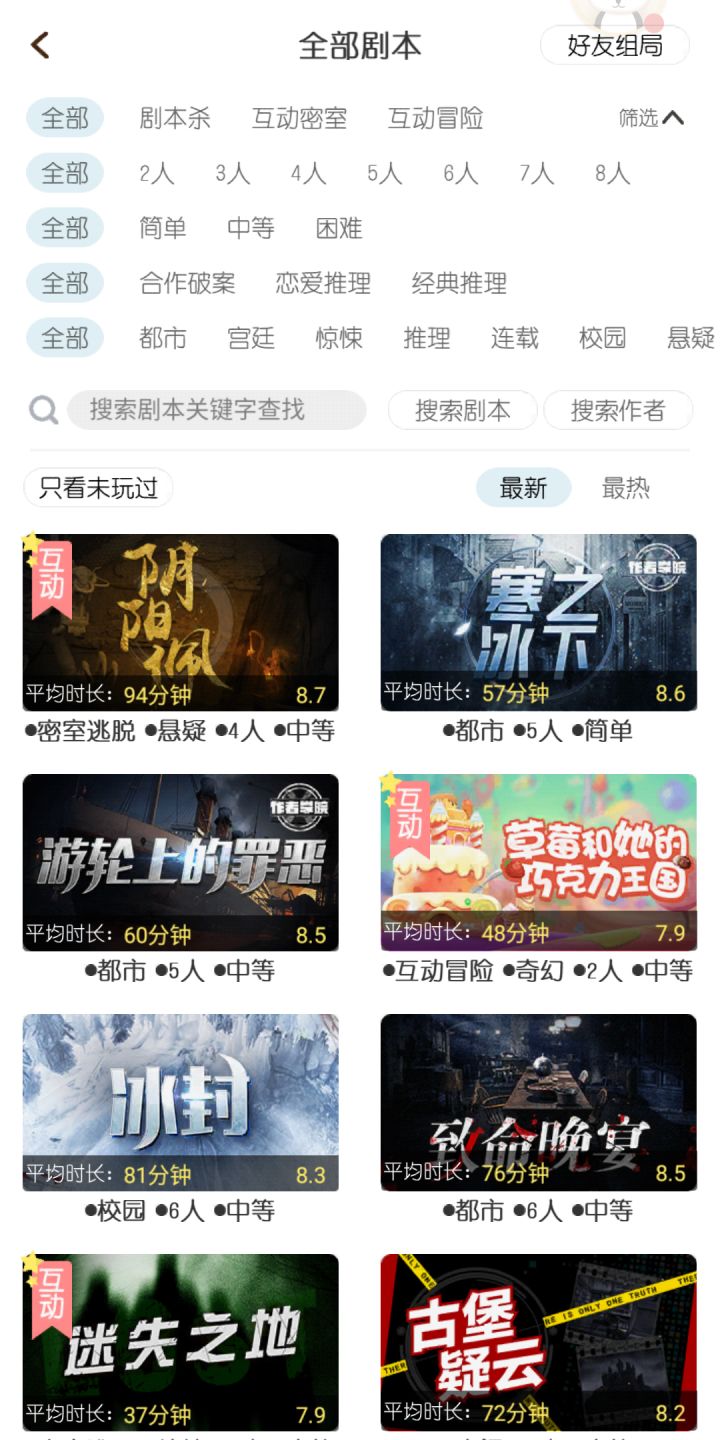View the 古堡疑云 script

point(538,1342)
